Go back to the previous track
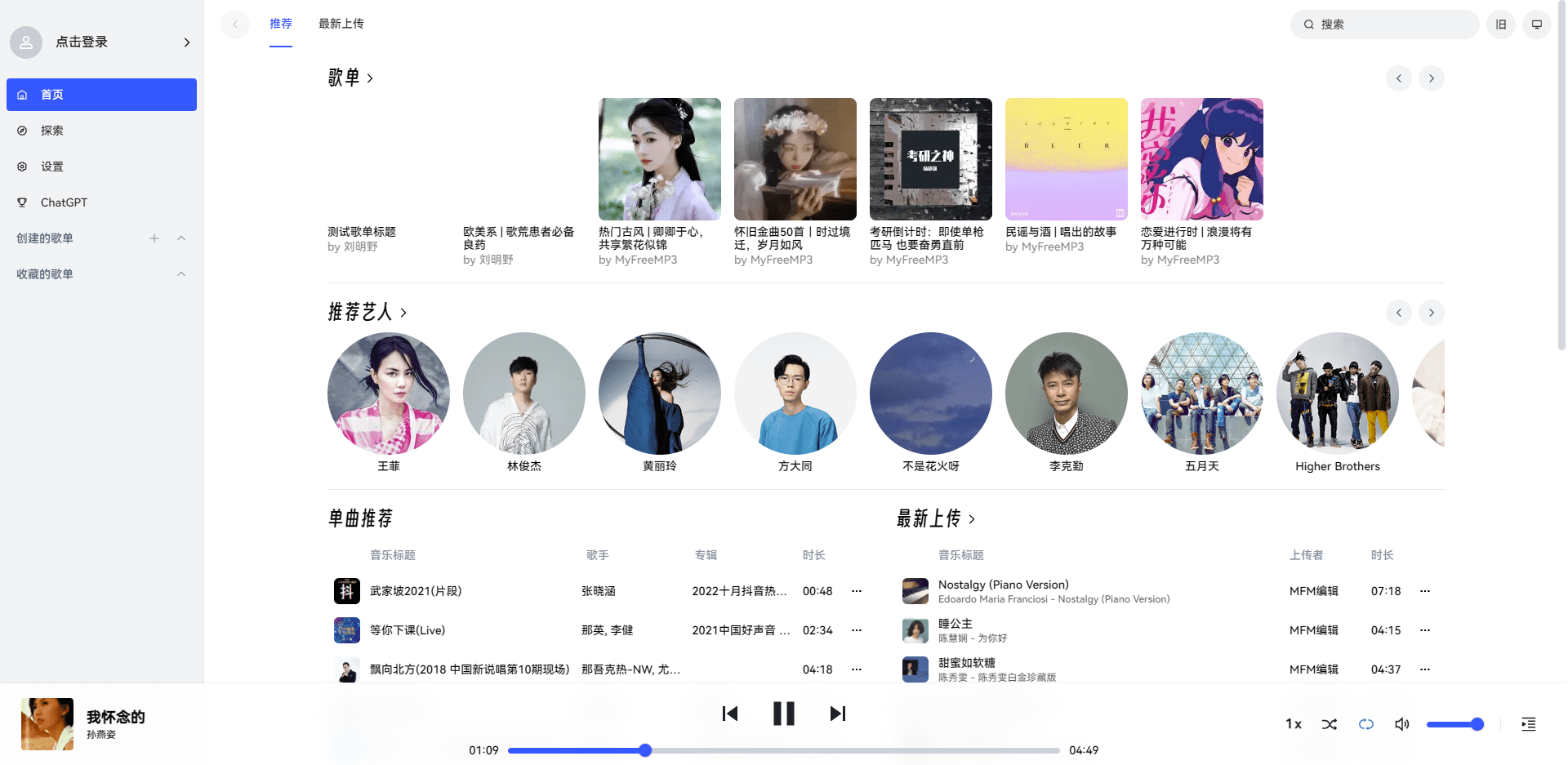 (x=730, y=714)
